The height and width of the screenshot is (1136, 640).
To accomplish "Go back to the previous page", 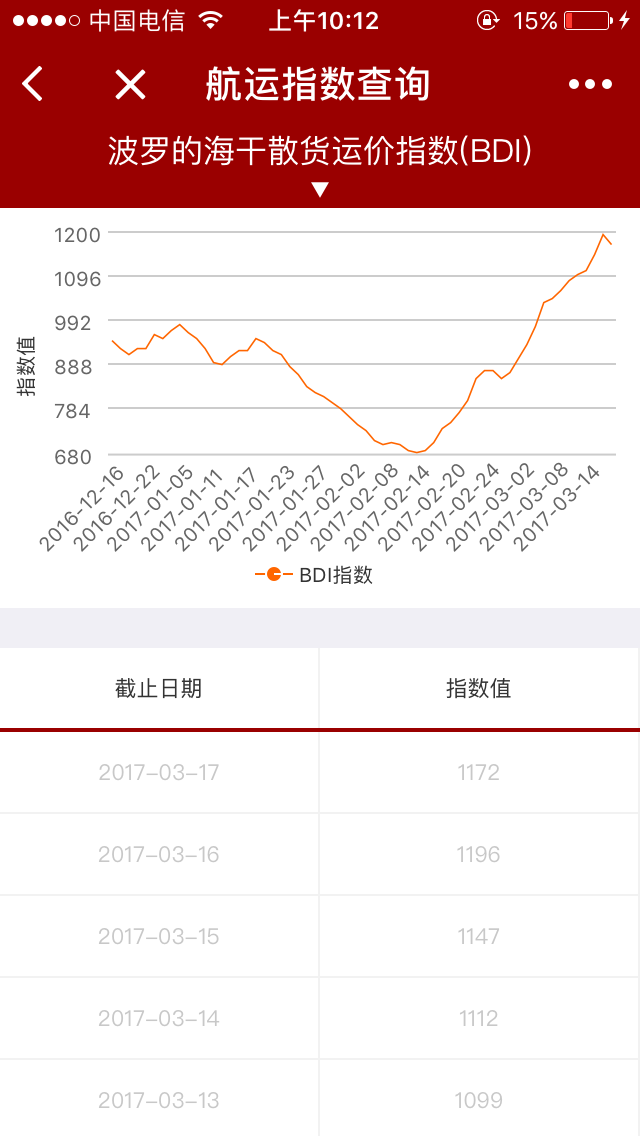I will click(x=33, y=85).
